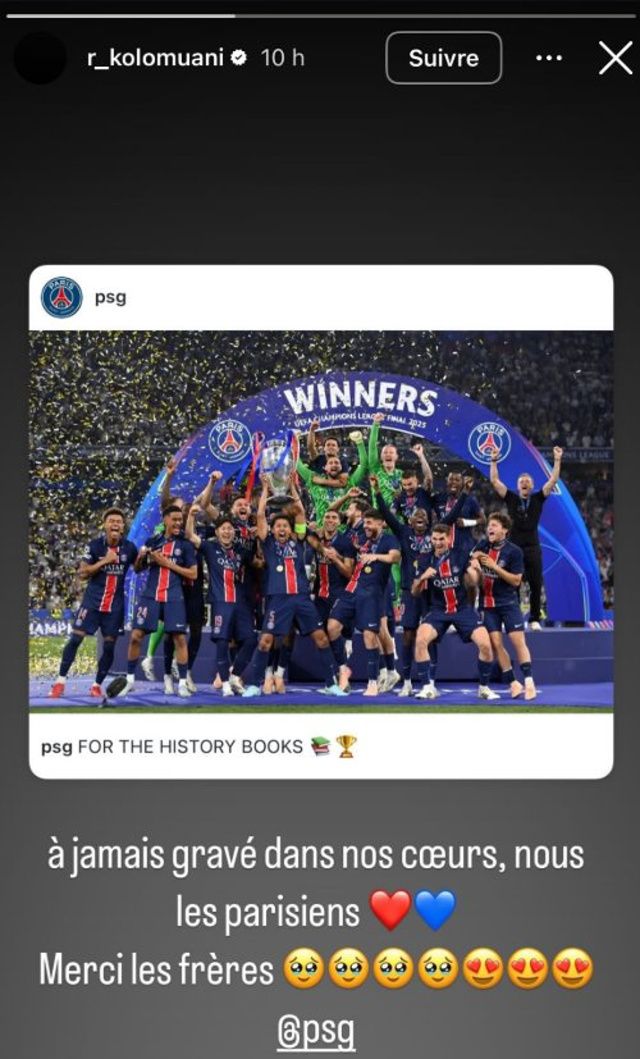View r_kolomuani's profile picture
This screenshot has width=640, height=1059.
(x=40, y=58)
